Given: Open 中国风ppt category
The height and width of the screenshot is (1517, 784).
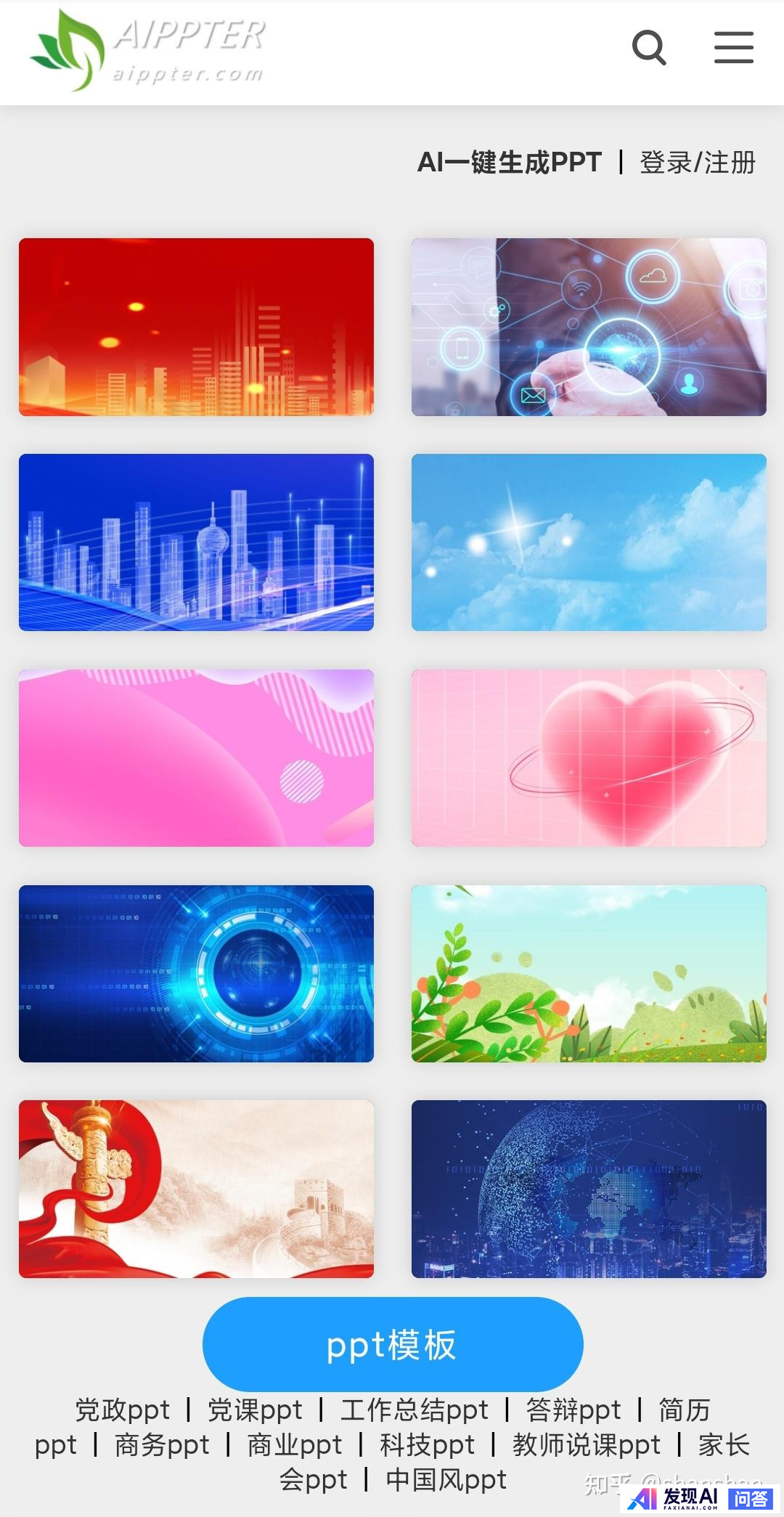Looking at the screenshot, I should tap(446, 1479).
